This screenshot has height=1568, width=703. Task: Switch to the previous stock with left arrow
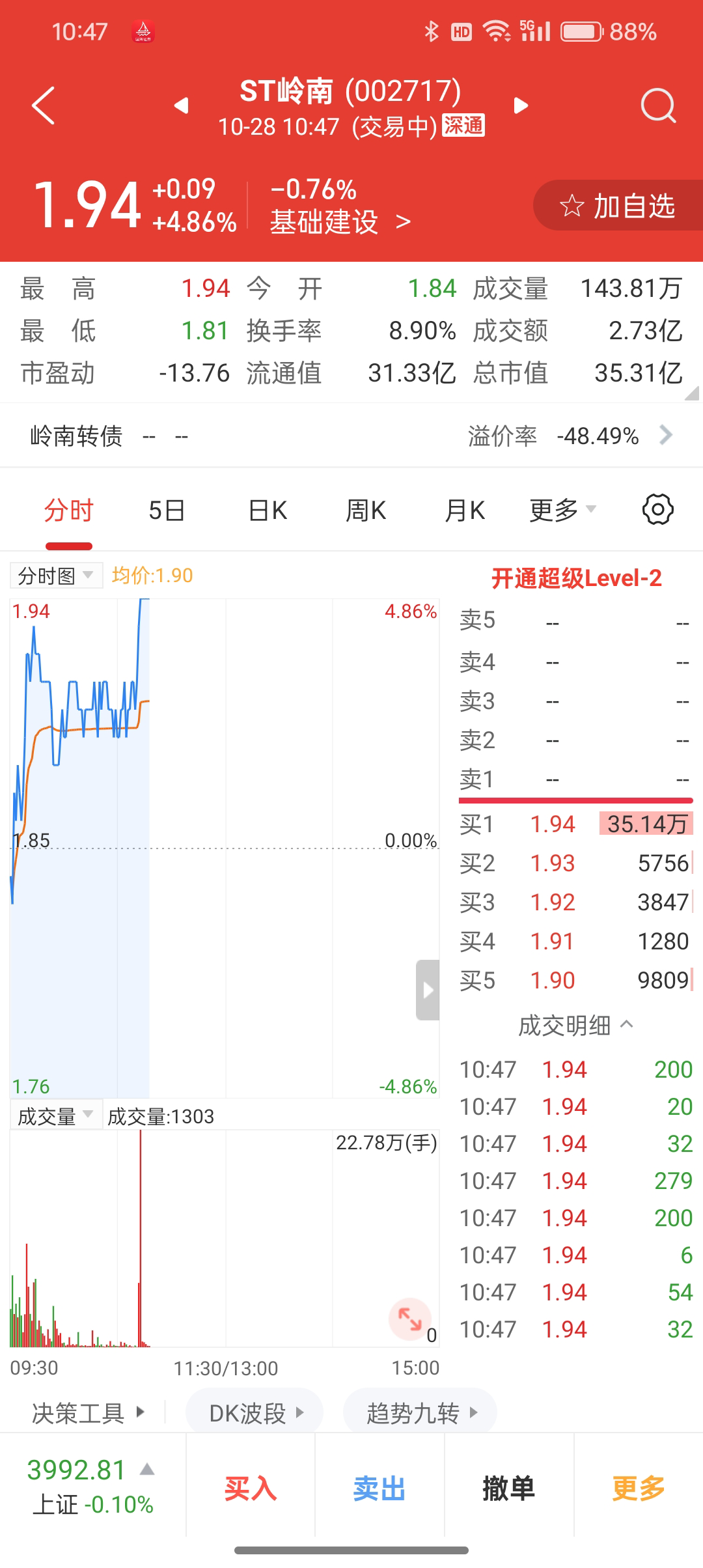[x=182, y=105]
